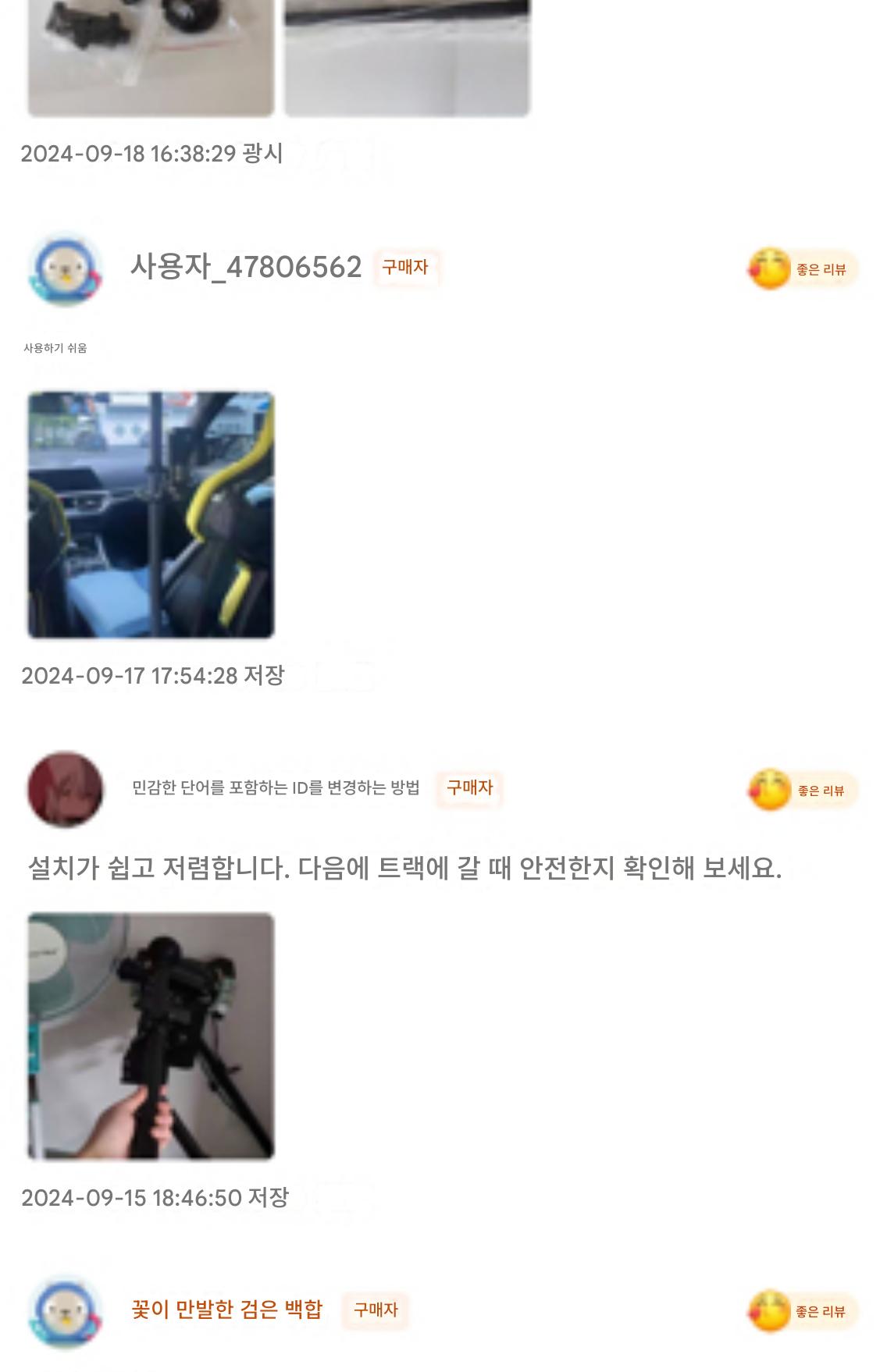The width and height of the screenshot is (887, 1372).
Task: Open the car interior review photo
Action: click(151, 515)
